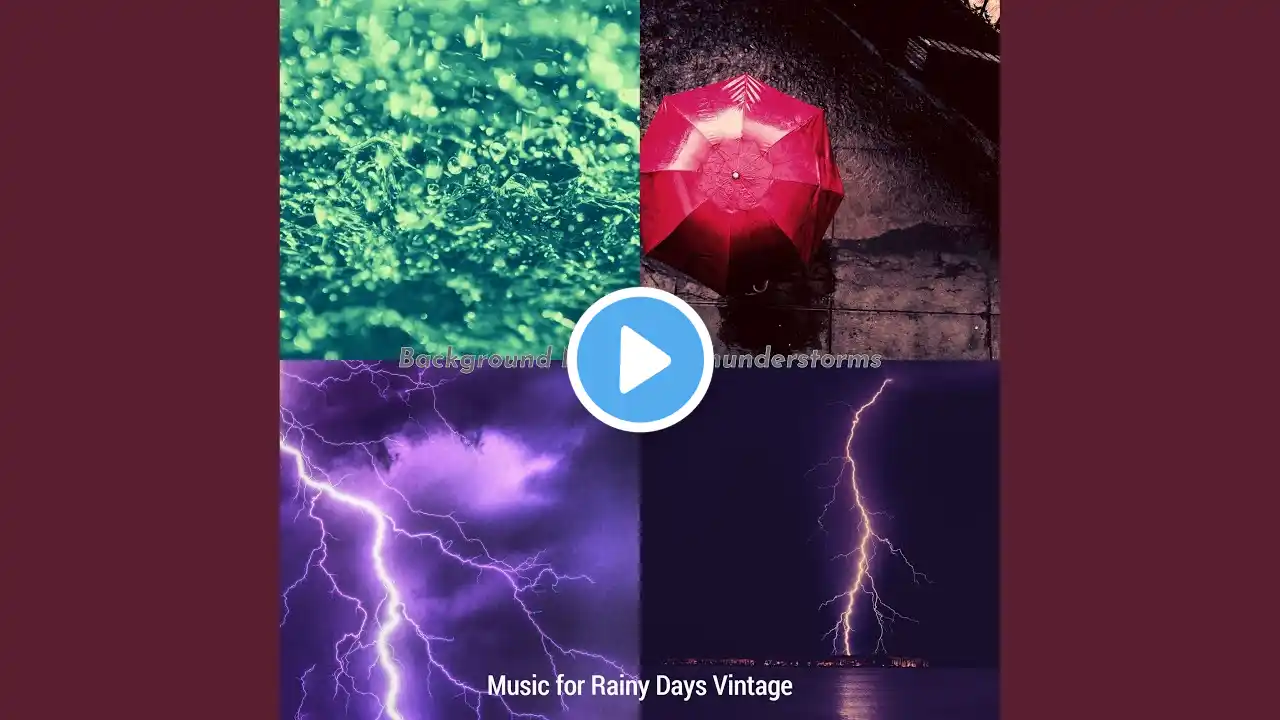The height and width of the screenshot is (720, 1280).
Task: Play the Music for Rainy Days Vintage video
Action: coord(640,360)
